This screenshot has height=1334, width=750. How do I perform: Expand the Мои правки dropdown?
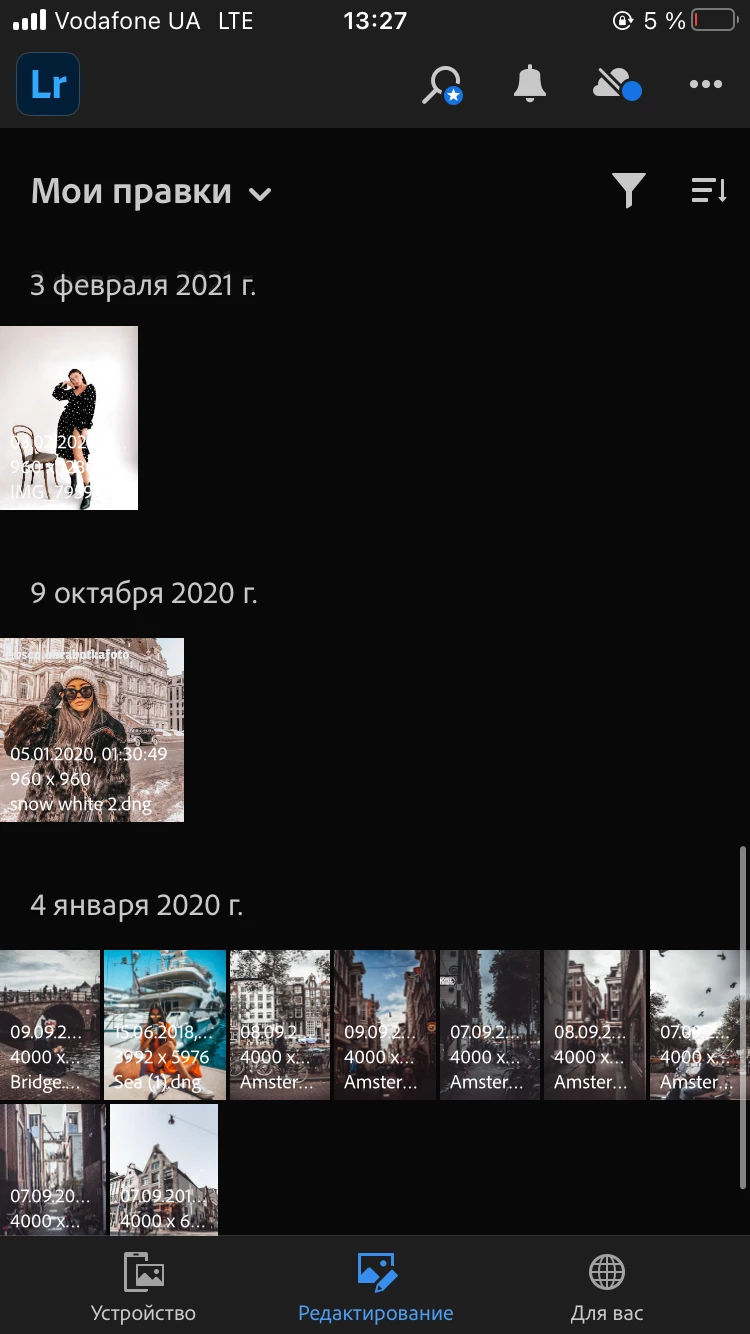150,192
